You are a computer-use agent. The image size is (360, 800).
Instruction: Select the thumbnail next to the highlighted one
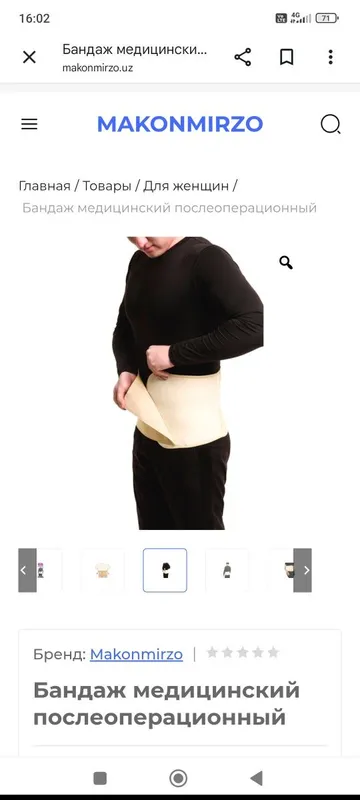pos(227,570)
